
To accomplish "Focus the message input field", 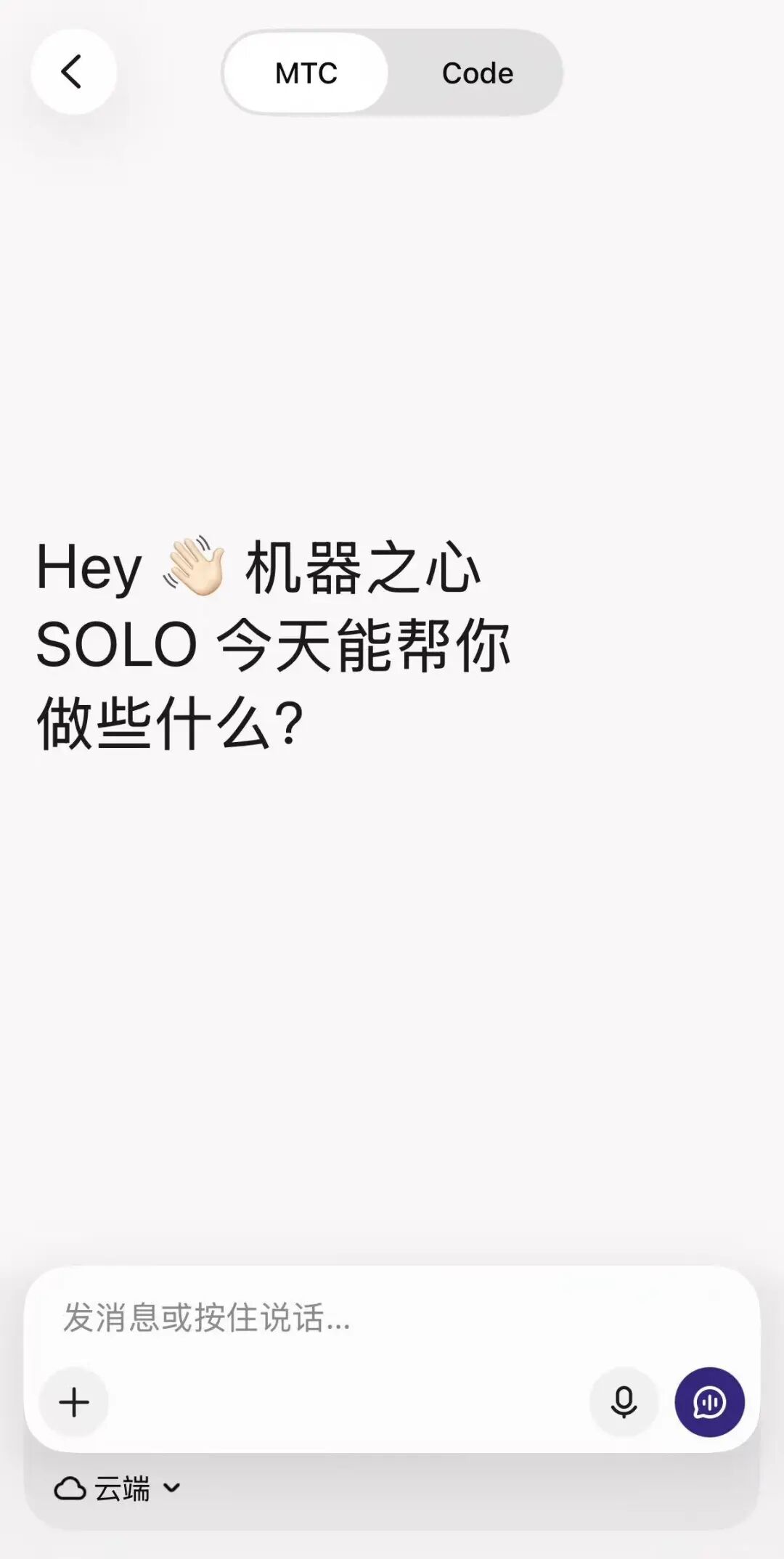I will (x=392, y=1316).
